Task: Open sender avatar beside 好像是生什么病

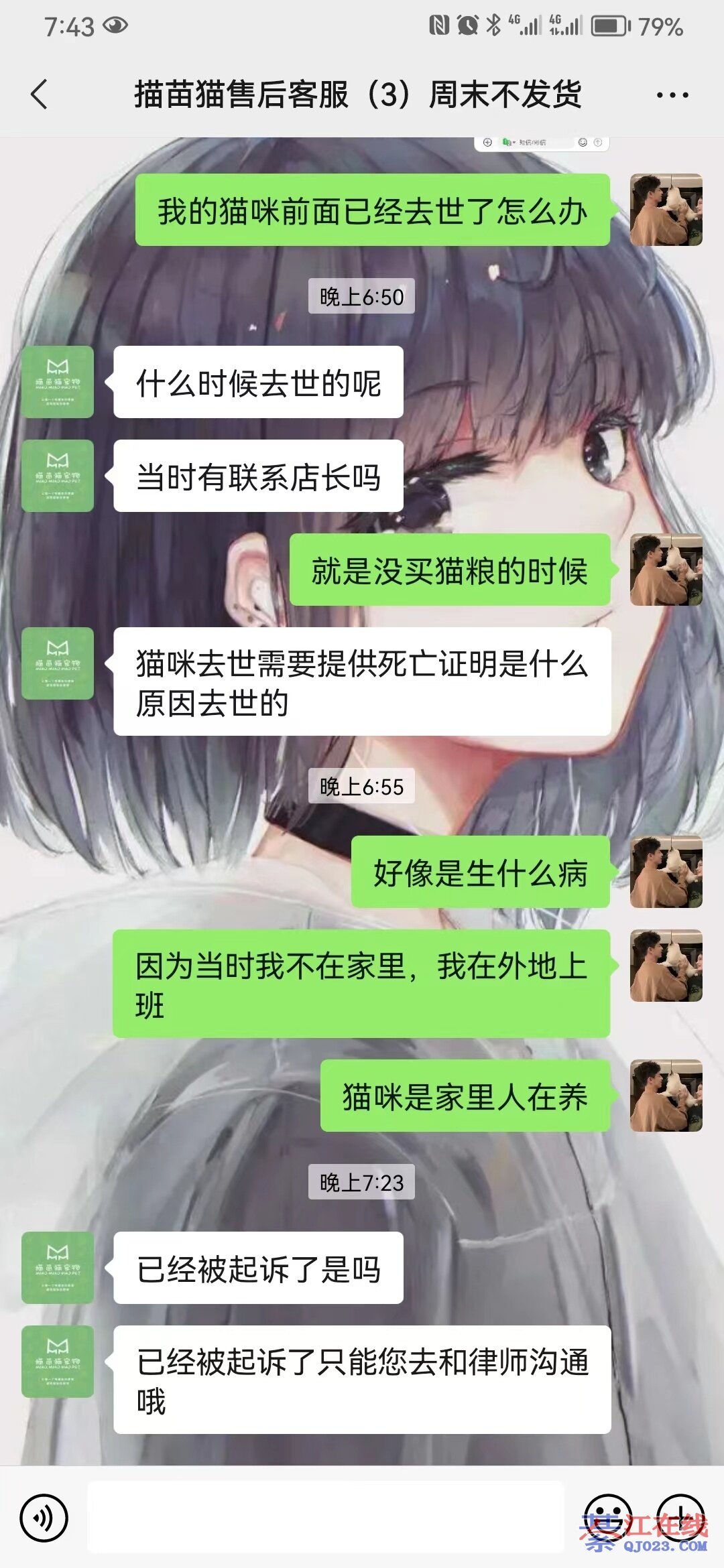Action: click(x=666, y=872)
